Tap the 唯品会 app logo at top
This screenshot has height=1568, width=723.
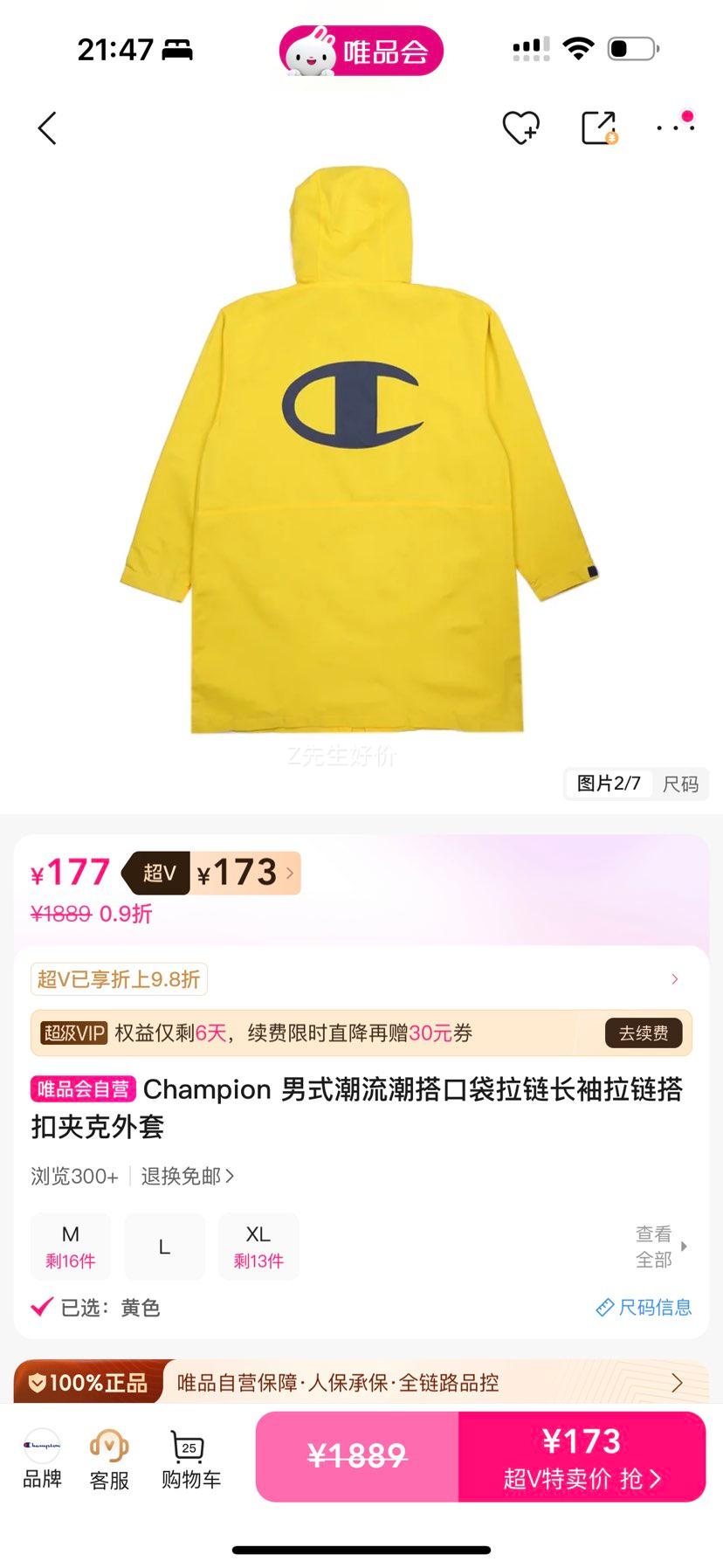(361, 50)
